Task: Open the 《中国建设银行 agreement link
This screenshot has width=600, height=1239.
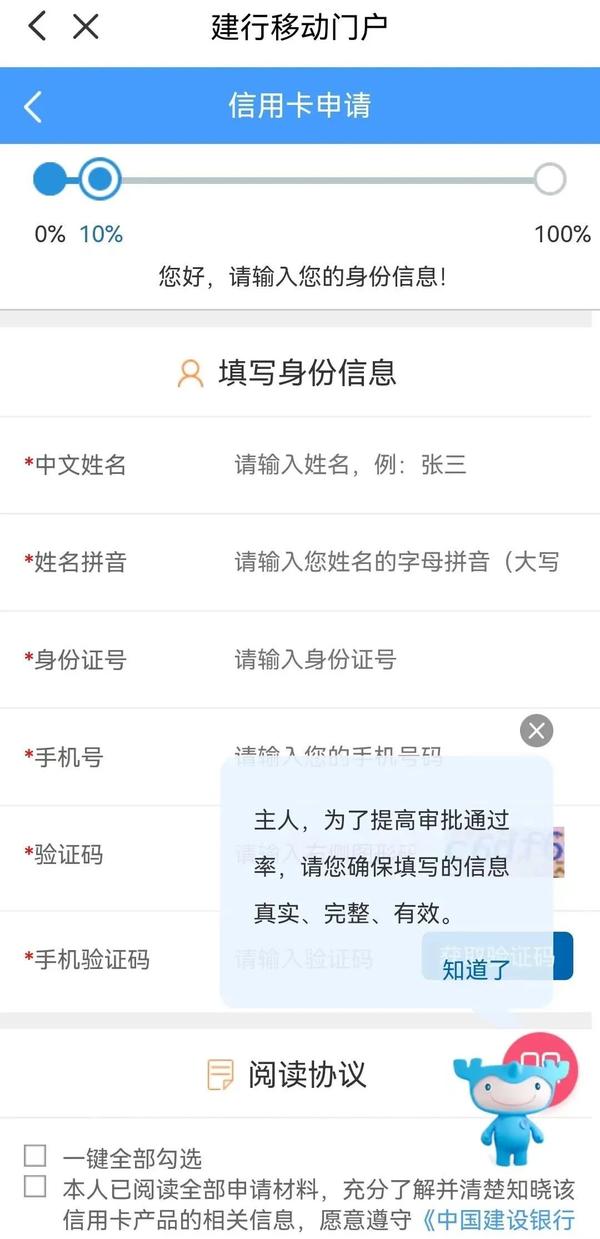Action: [497, 1220]
